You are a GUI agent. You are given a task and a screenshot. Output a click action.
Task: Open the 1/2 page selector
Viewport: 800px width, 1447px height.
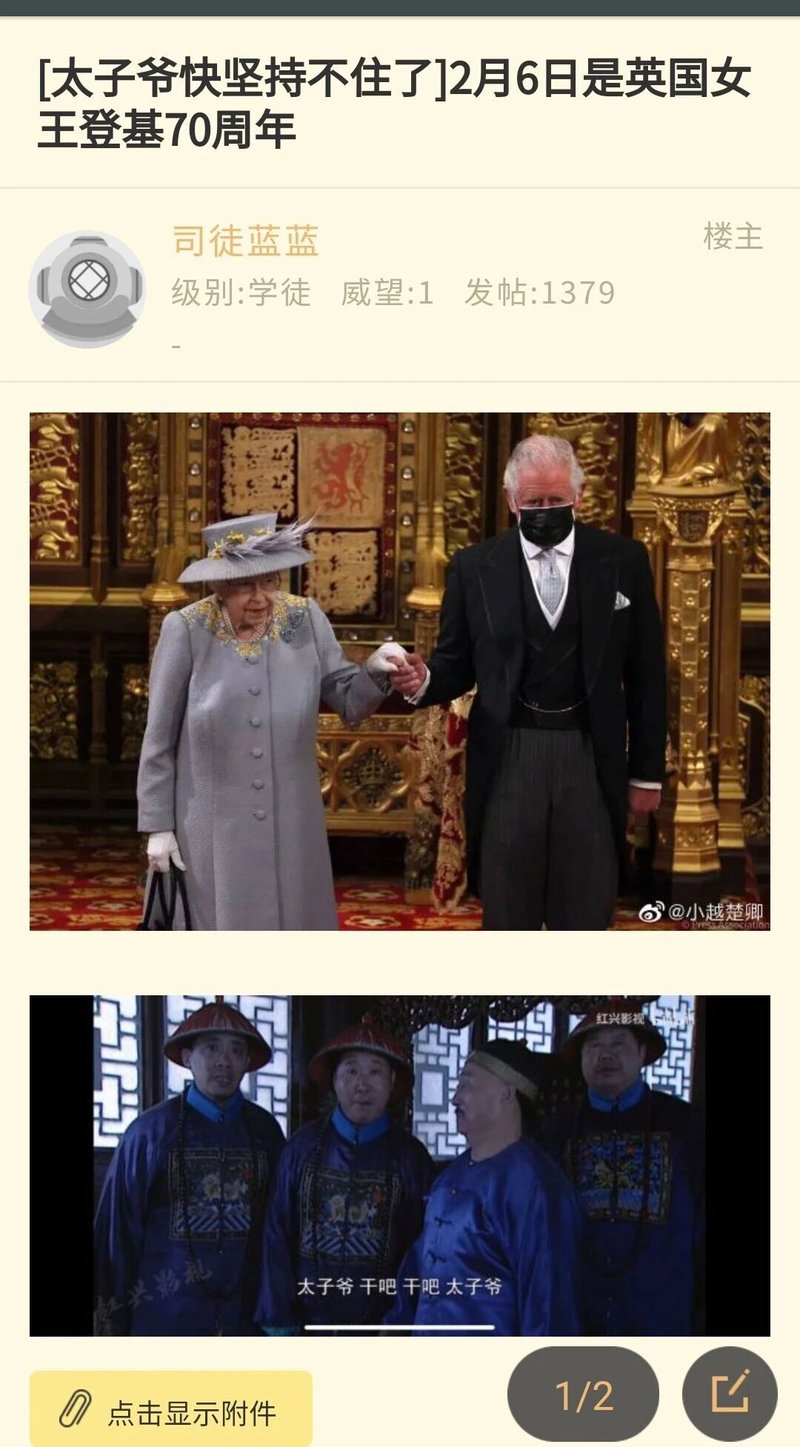pyautogui.click(x=584, y=1395)
